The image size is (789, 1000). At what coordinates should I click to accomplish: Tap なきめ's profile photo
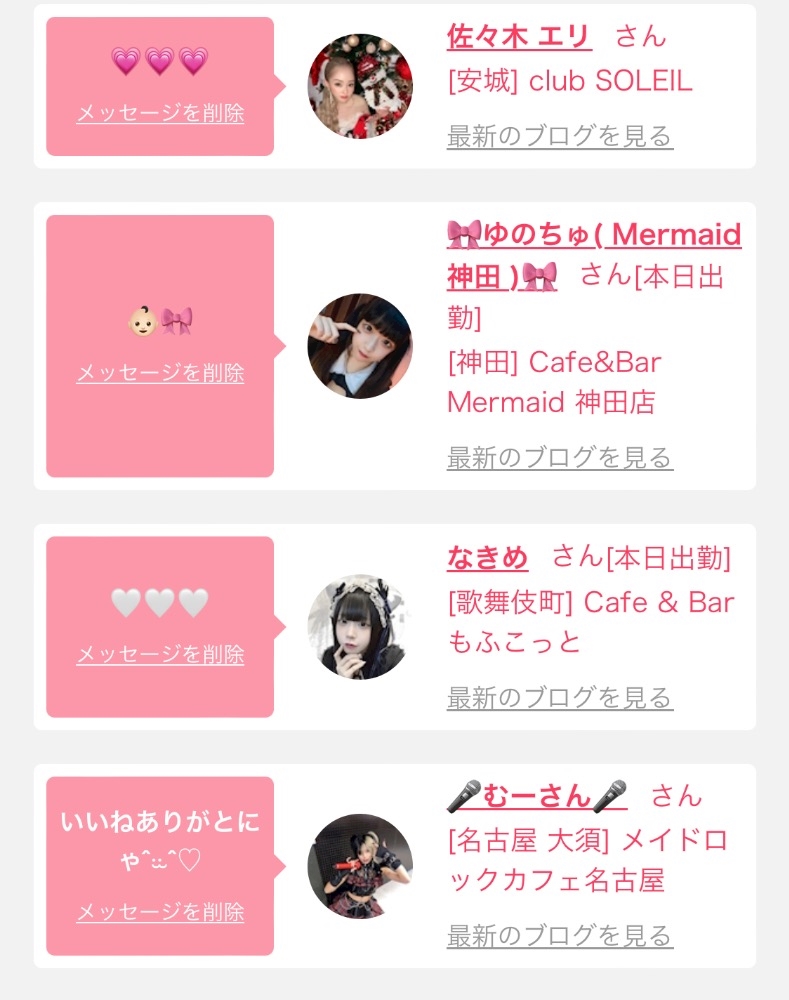[360, 627]
